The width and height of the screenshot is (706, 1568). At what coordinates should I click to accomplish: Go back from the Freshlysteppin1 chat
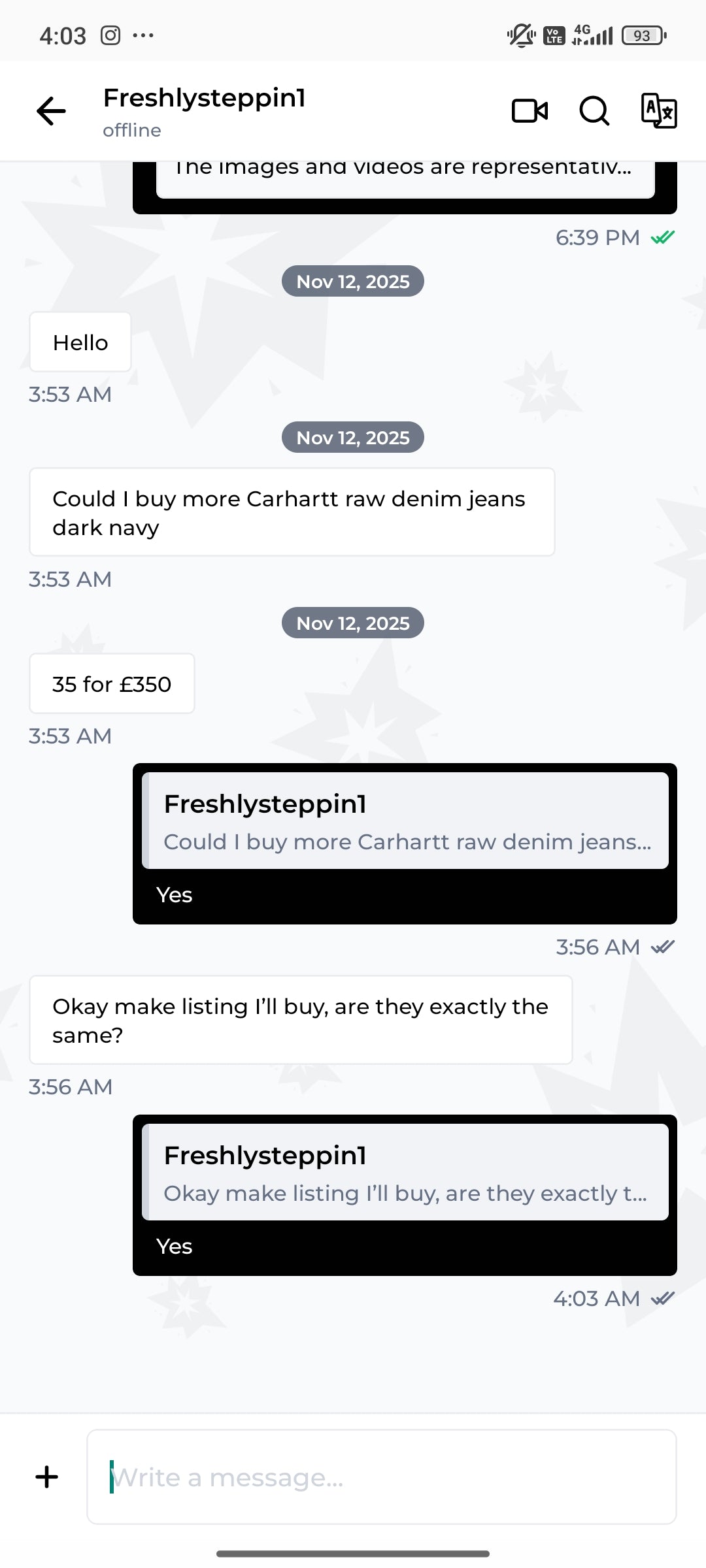51,111
